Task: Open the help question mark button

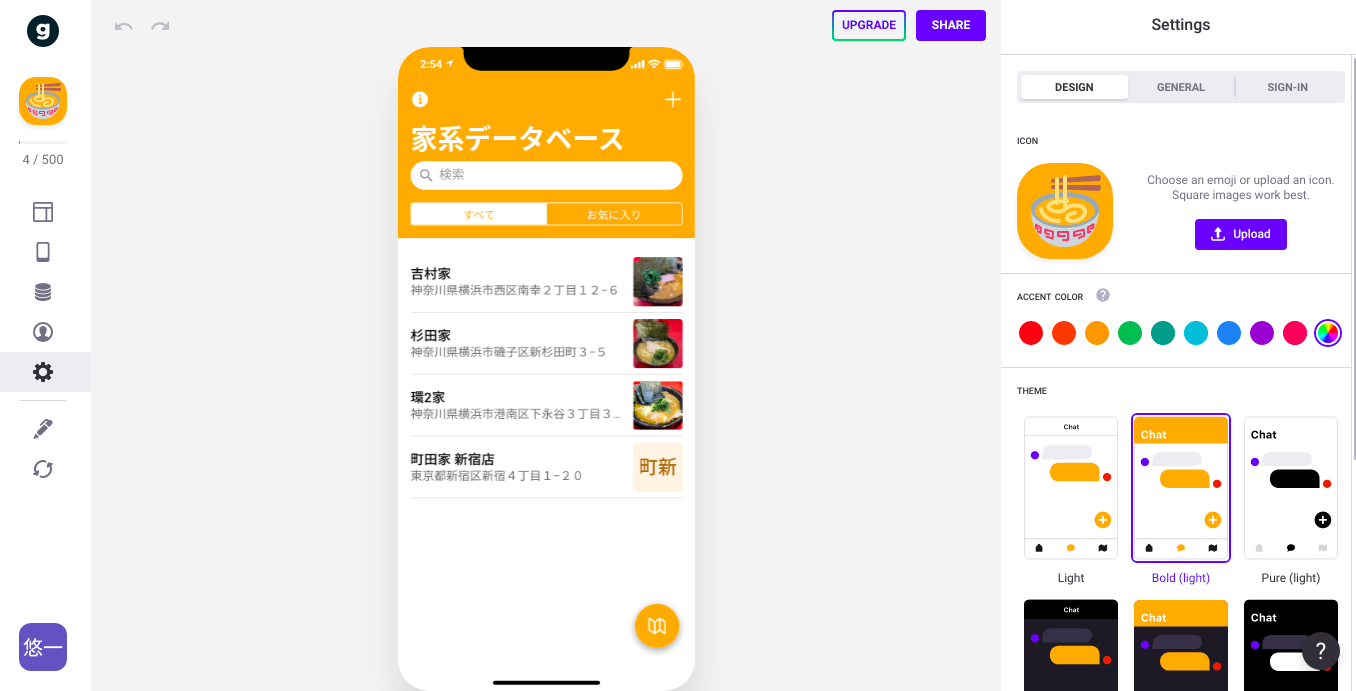Action: [x=1320, y=652]
